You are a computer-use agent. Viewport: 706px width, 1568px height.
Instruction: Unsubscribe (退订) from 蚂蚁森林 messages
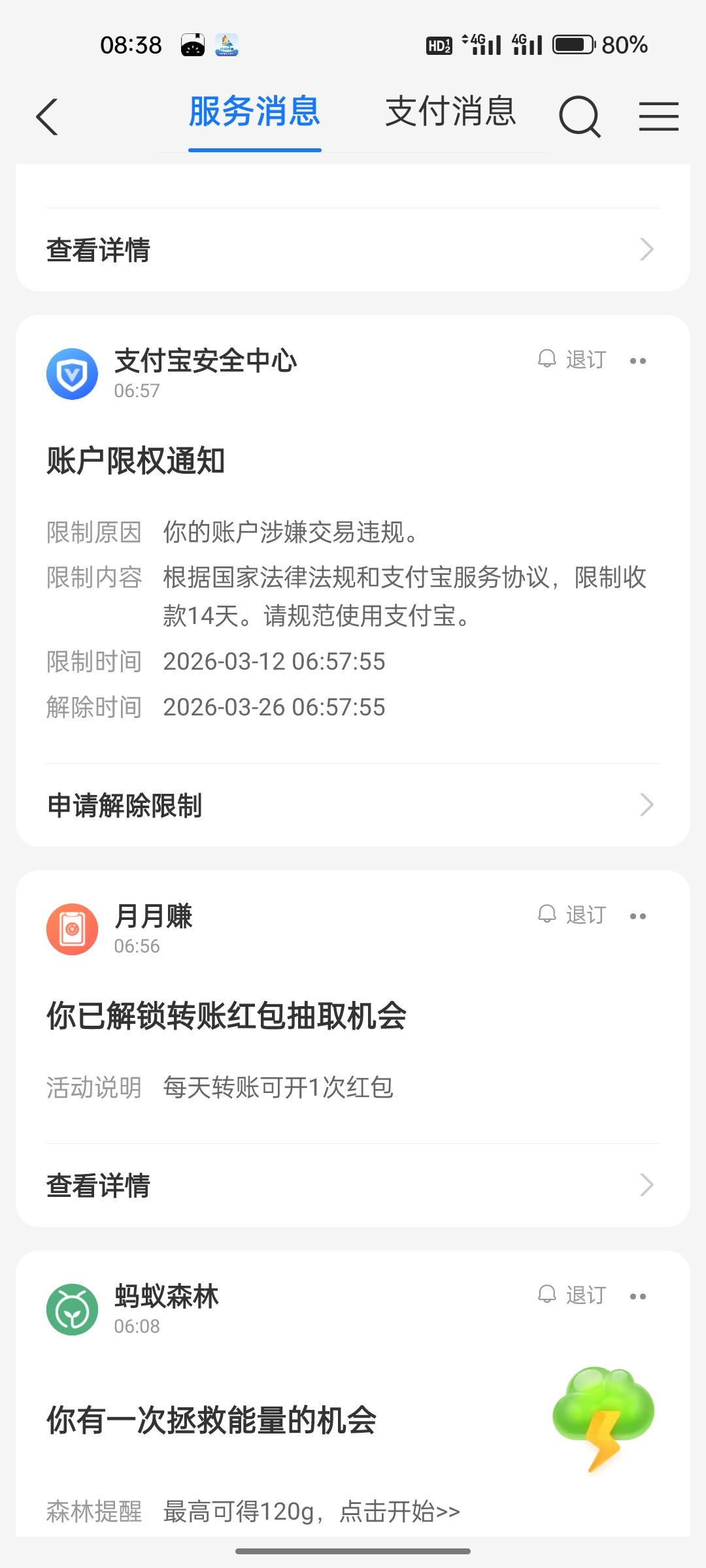(573, 1296)
